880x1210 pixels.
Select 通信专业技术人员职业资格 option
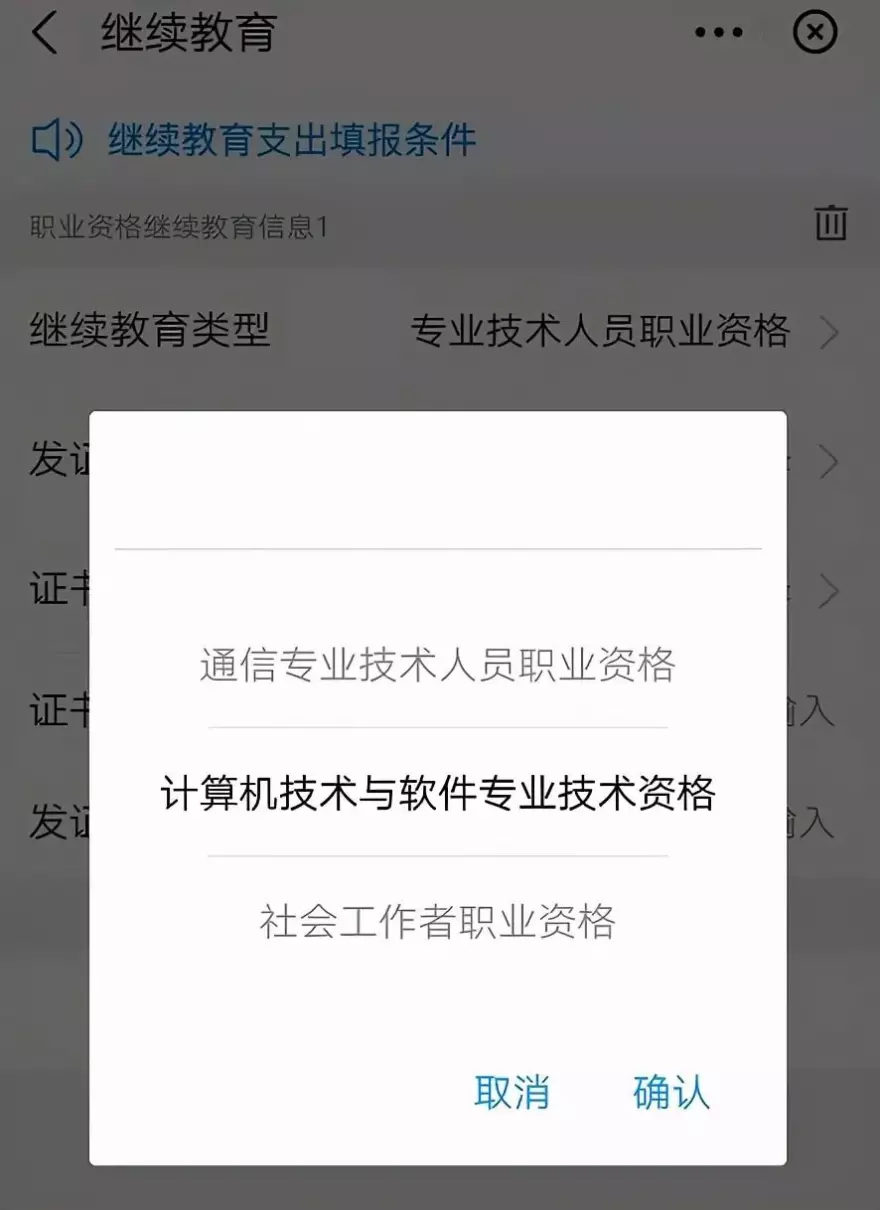tap(437, 665)
